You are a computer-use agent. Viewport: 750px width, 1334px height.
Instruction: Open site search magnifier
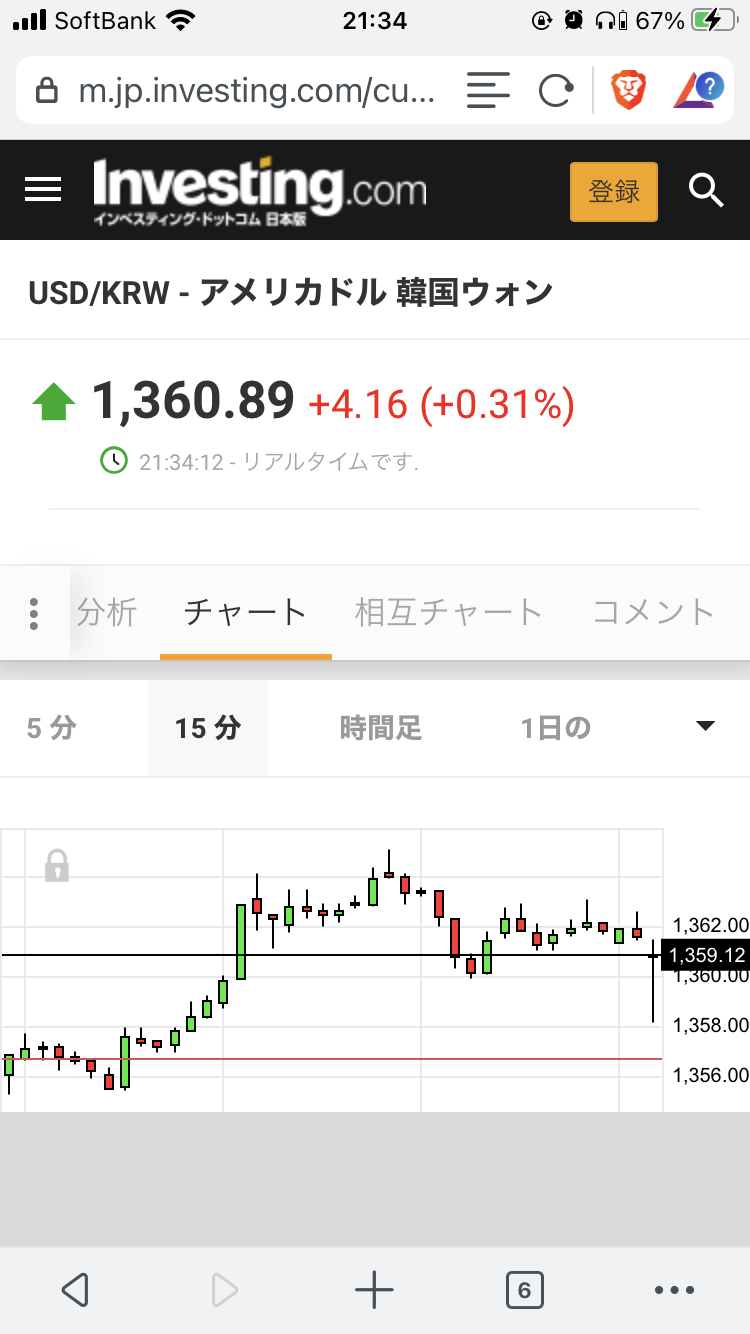coord(706,190)
